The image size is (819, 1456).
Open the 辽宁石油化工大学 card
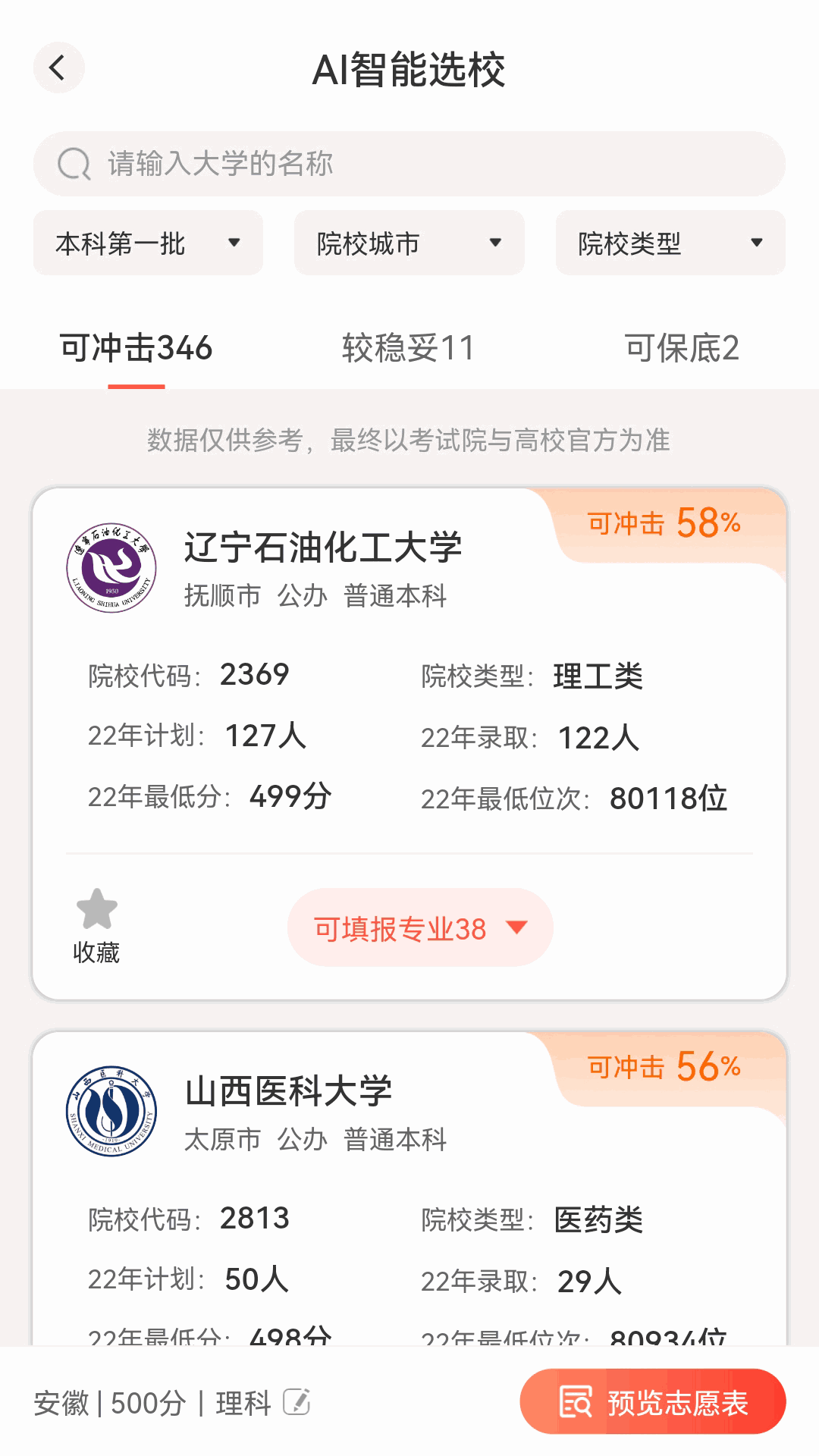pos(323,548)
